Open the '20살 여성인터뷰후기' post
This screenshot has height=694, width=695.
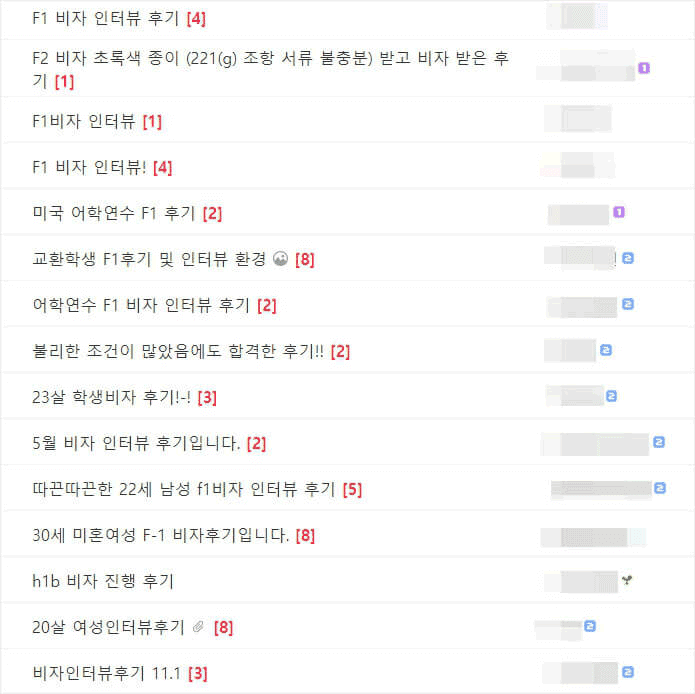(x=108, y=627)
